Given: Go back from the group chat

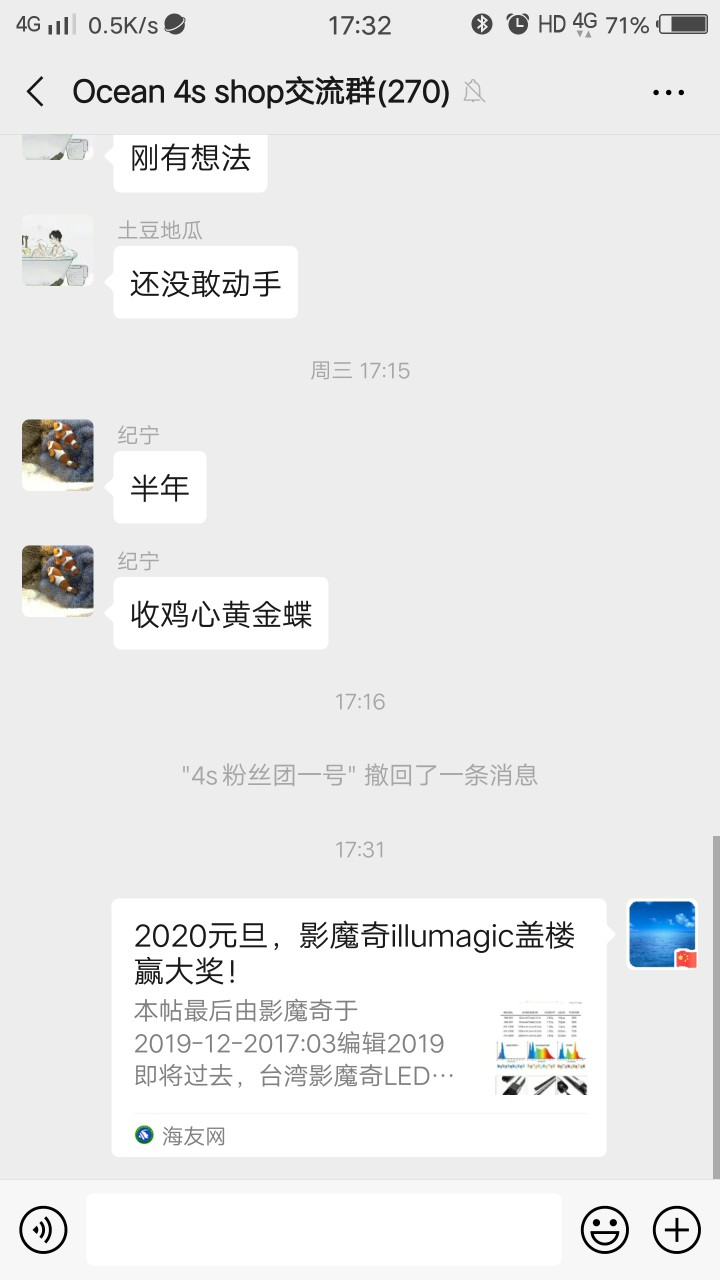Looking at the screenshot, I should point(36,92).
